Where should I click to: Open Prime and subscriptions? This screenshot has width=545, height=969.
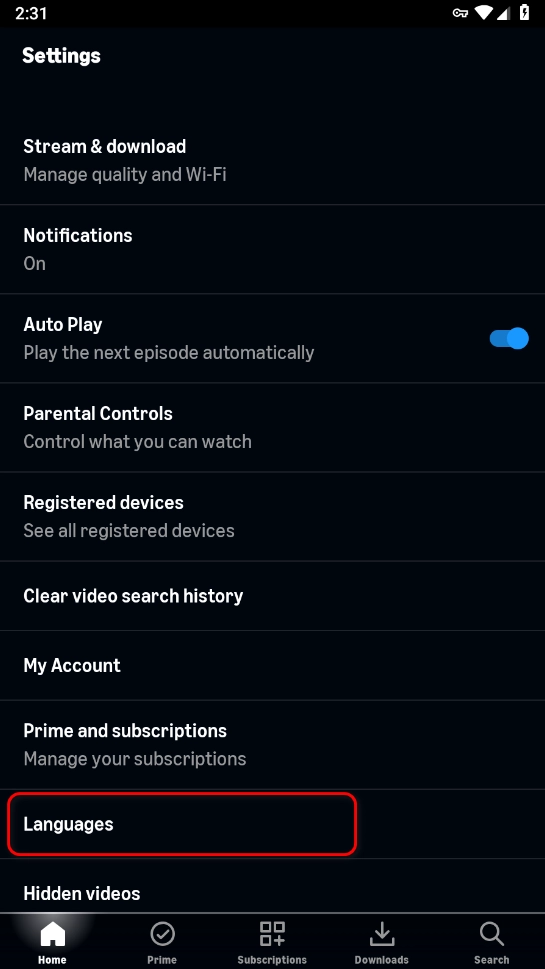pos(272,744)
